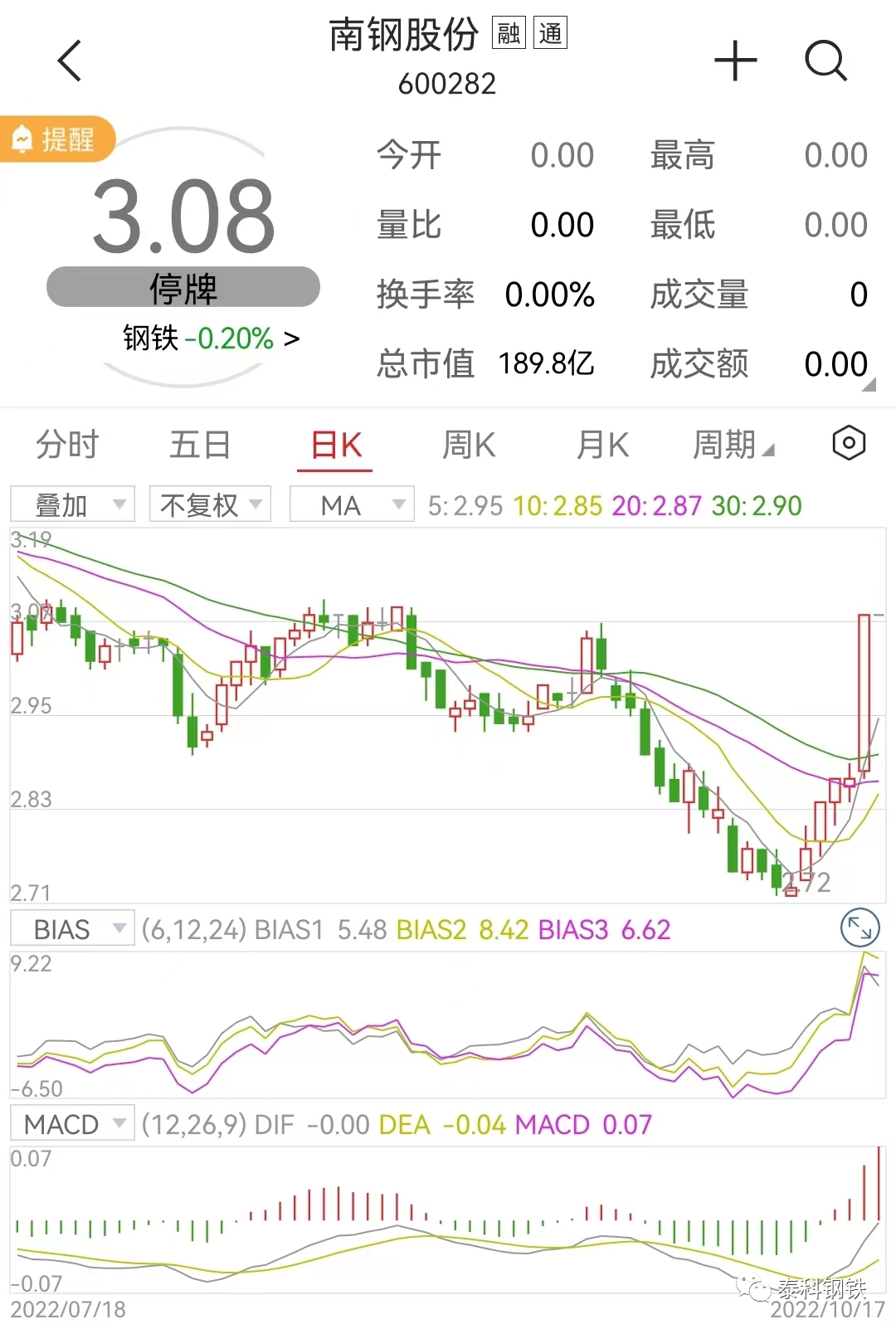Open the 不复权 adjustment dropdown
896x1329 pixels.
click(x=210, y=504)
